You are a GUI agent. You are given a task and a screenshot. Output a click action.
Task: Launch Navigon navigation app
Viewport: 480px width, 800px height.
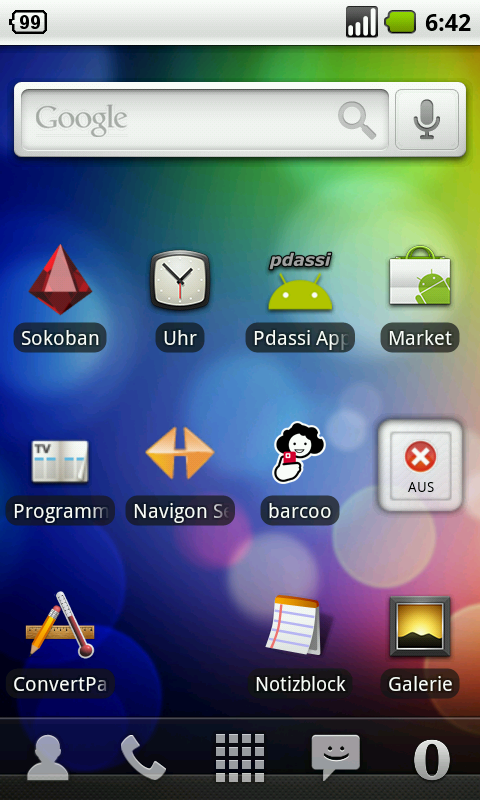click(x=180, y=473)
